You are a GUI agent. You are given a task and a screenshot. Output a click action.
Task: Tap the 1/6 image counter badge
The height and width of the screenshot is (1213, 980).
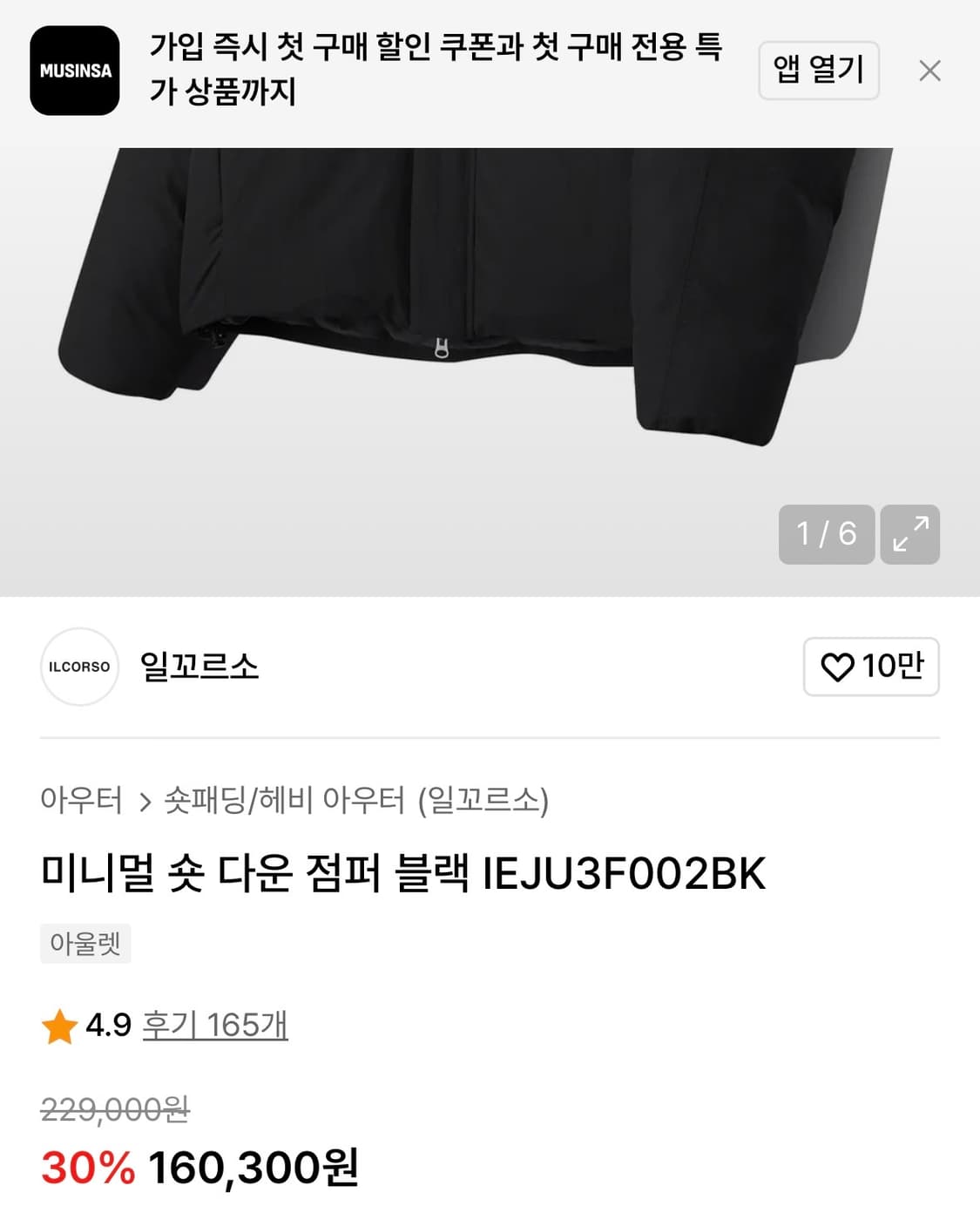(826, 535)
